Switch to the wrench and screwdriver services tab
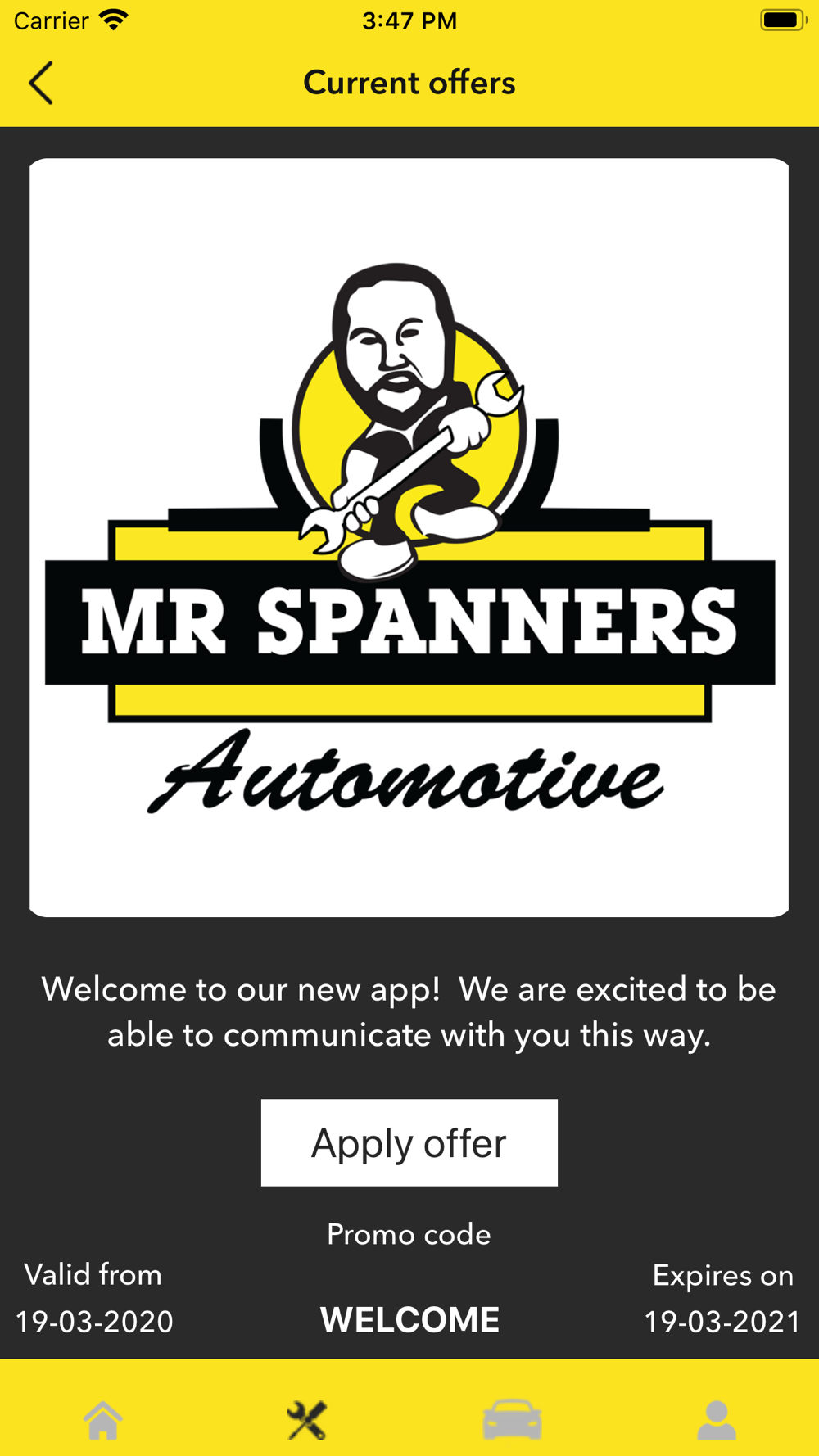This screenshot has height=1456, width=819. tap(307, 1420)
